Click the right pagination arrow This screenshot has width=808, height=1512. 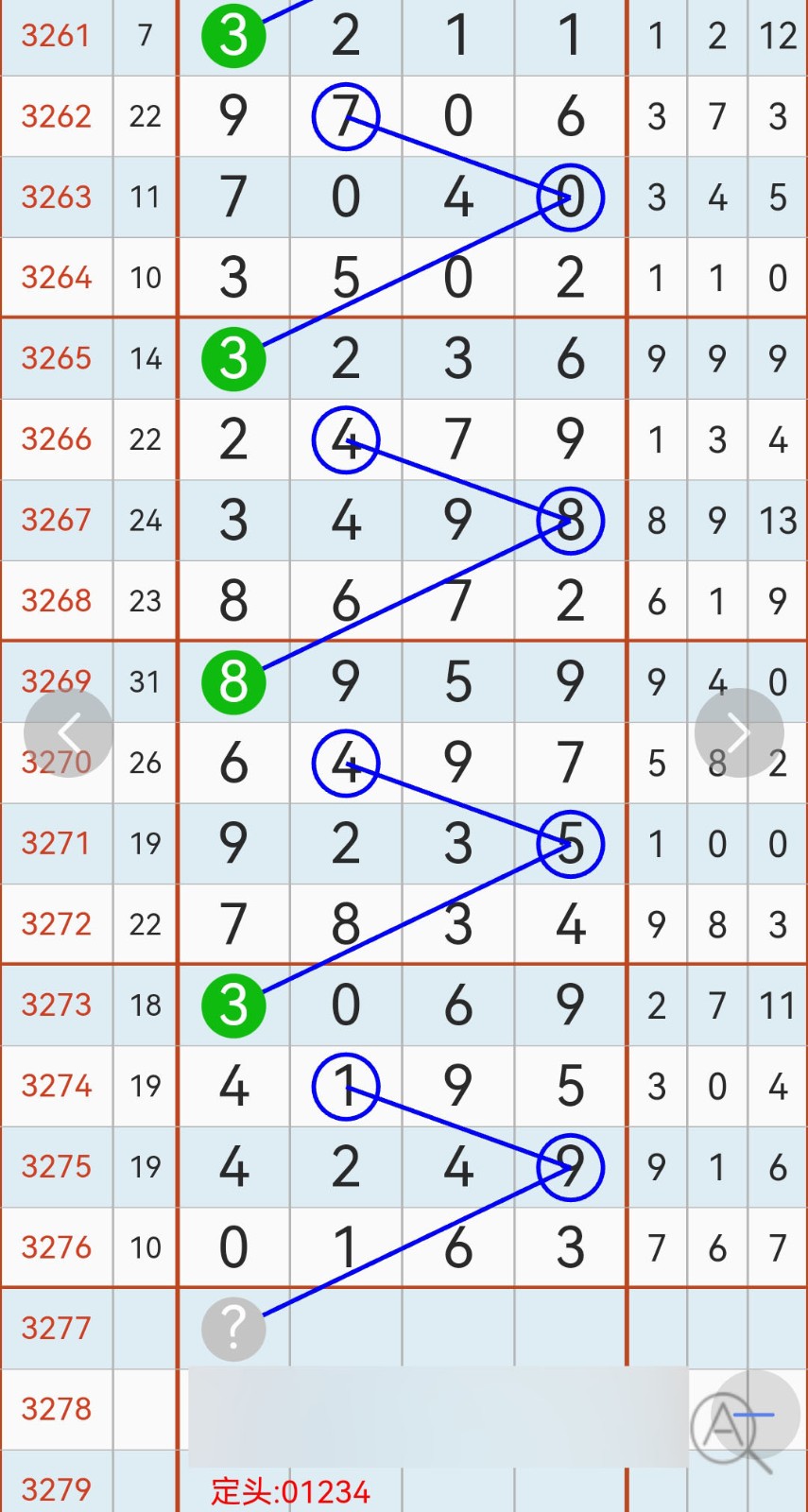[x=739, y=732]
